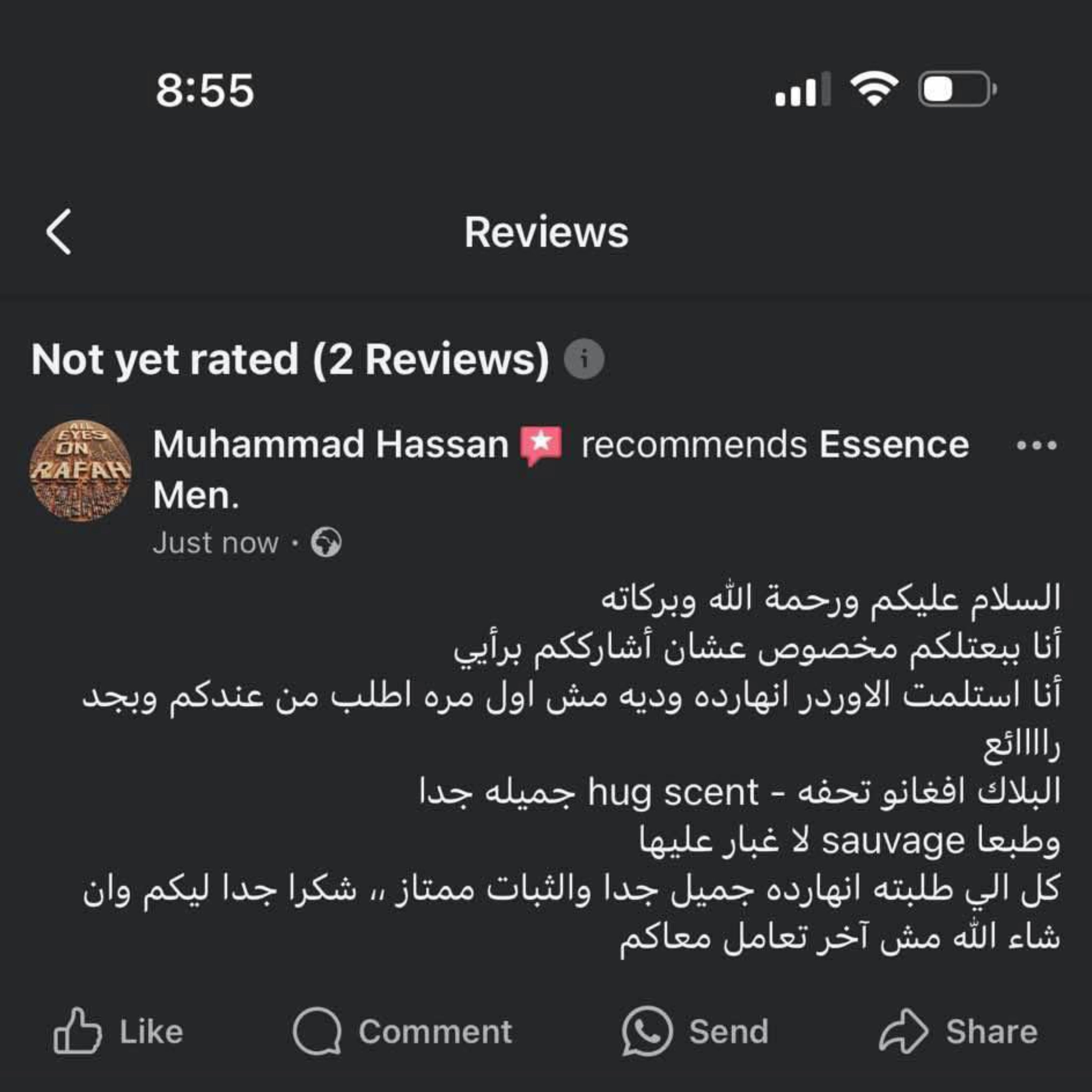This screenshot has height=1092, width=1092.
Task: Visit the Essence Men page link
Action: [x=894, y=445]
